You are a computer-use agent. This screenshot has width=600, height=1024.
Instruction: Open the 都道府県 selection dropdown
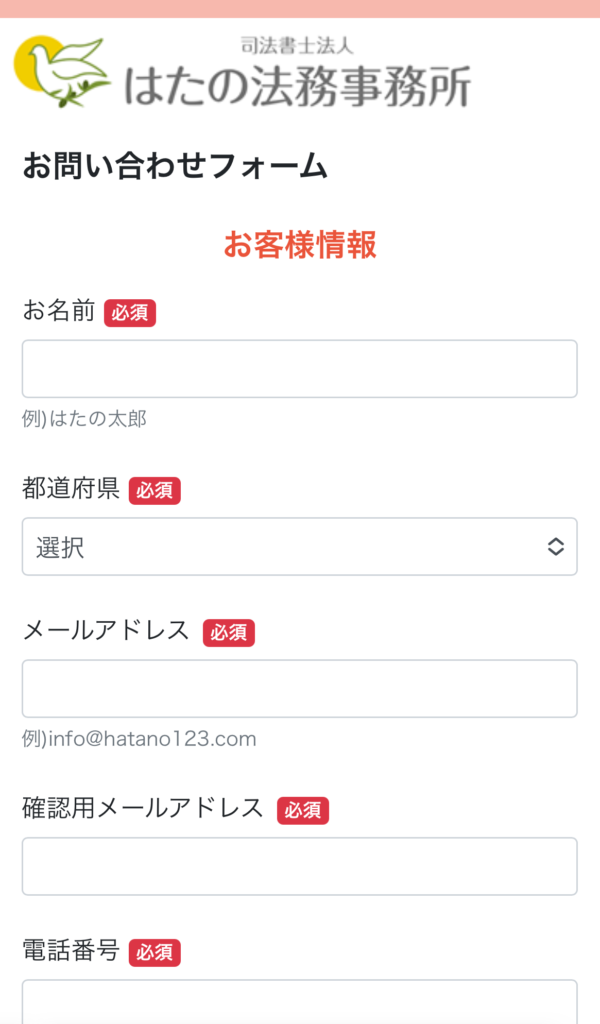pyautogui.click(x=300, y=547)
